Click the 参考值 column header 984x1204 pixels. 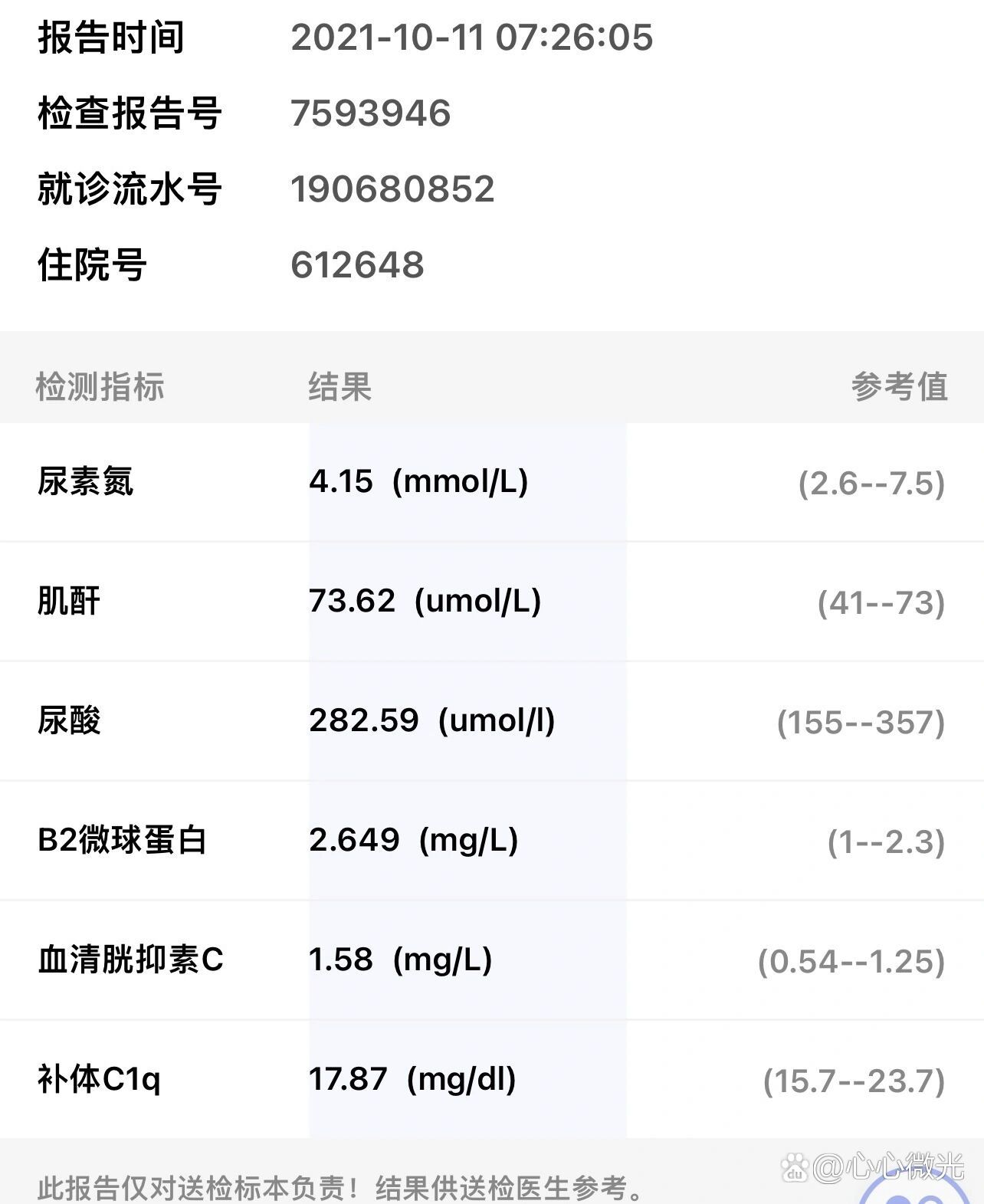click(899, 387)
